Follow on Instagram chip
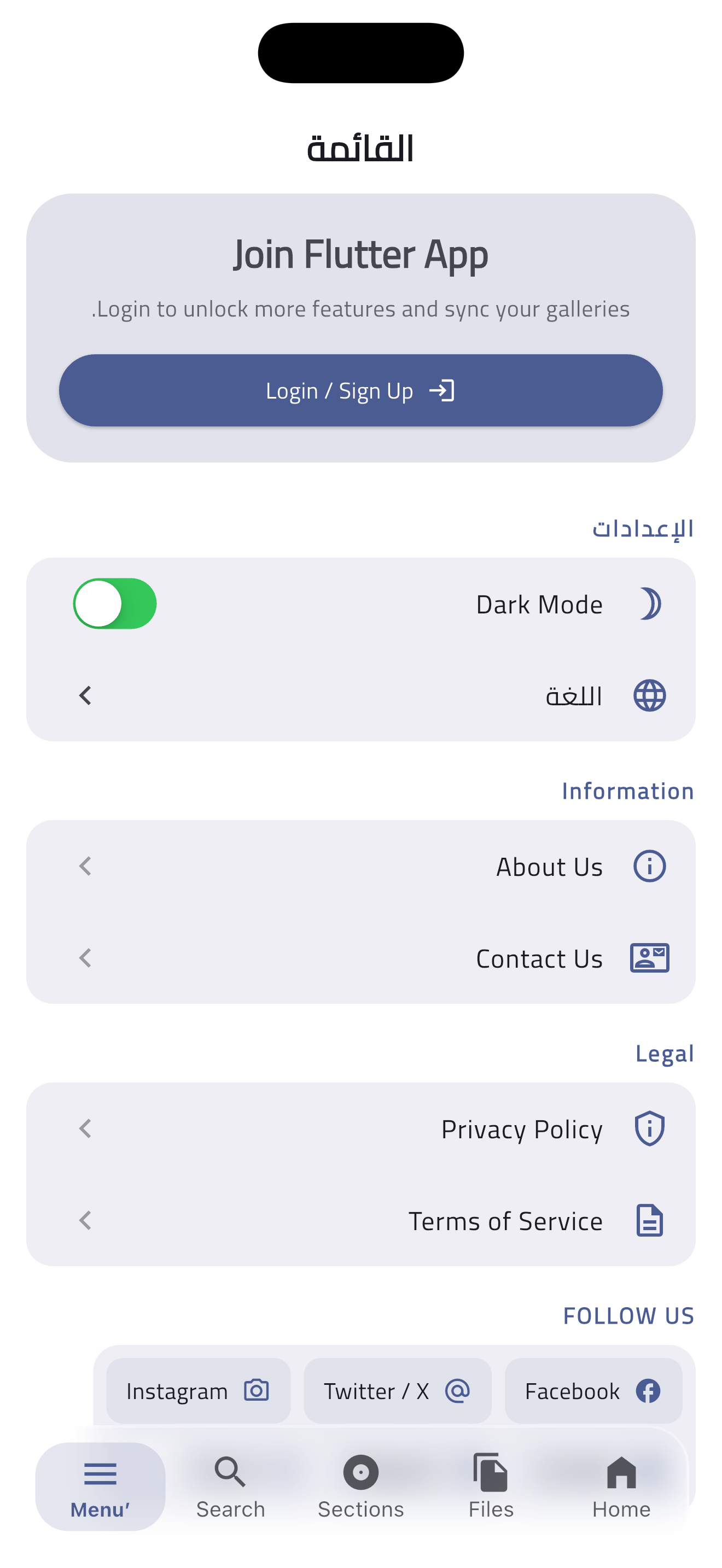The width and height of the screenshot is (722, 1568). pos(198,1391)
